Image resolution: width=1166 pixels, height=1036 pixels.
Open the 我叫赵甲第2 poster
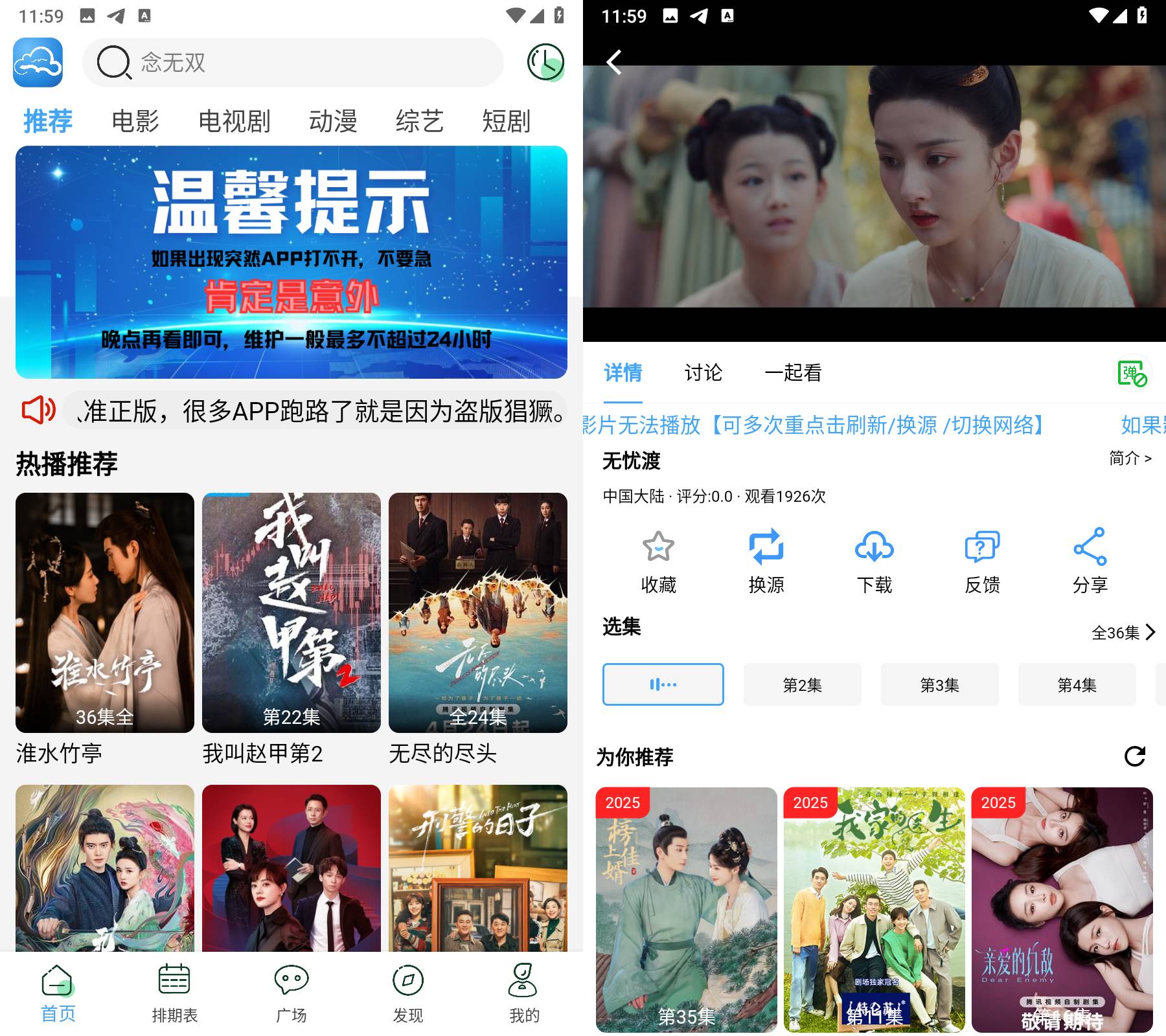click(291, 613)
